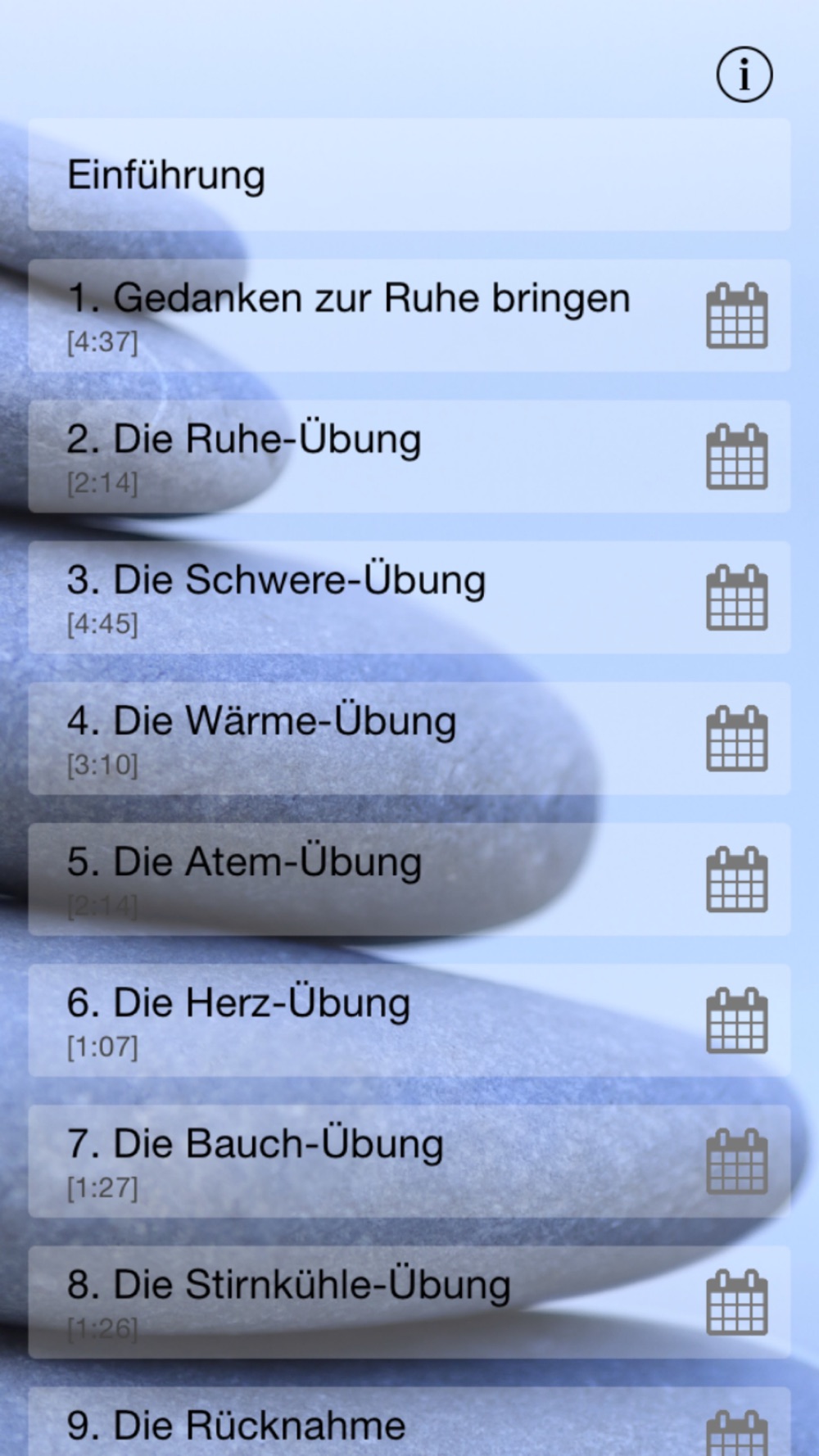Schedule Die Wärme-Übung via calendar icon

[x=736, y=739]
